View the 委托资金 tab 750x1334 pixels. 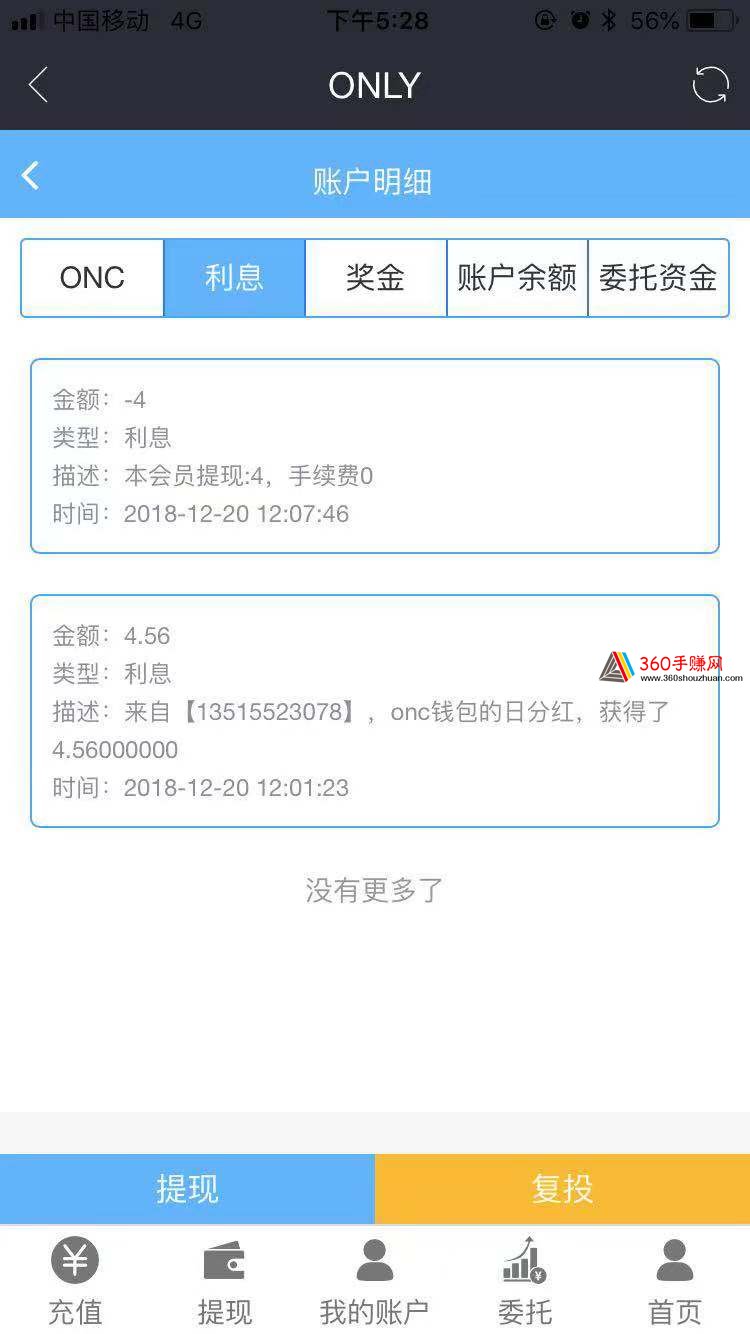point(658,278)
